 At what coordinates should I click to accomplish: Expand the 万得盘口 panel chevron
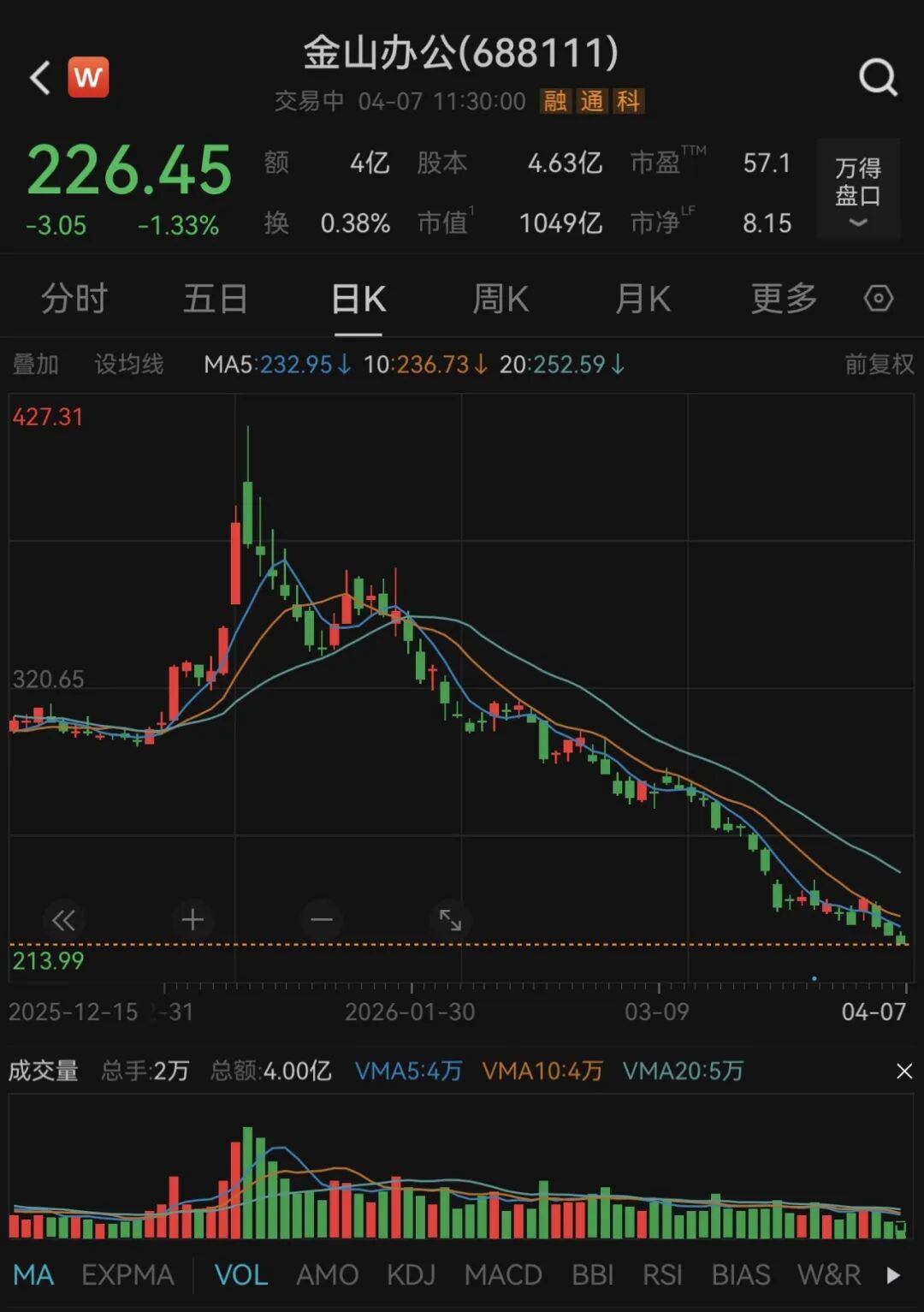point(858,223)
